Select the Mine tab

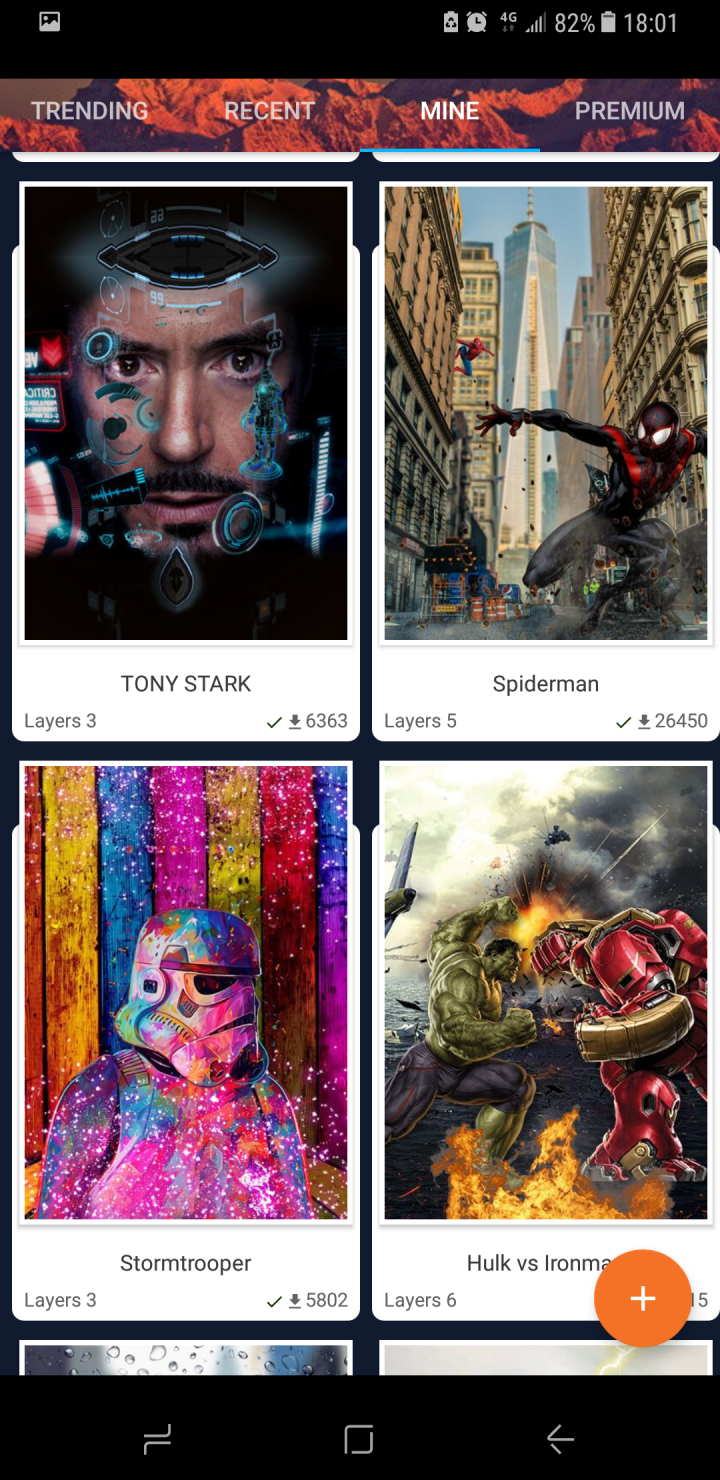[x=450, y=111]
